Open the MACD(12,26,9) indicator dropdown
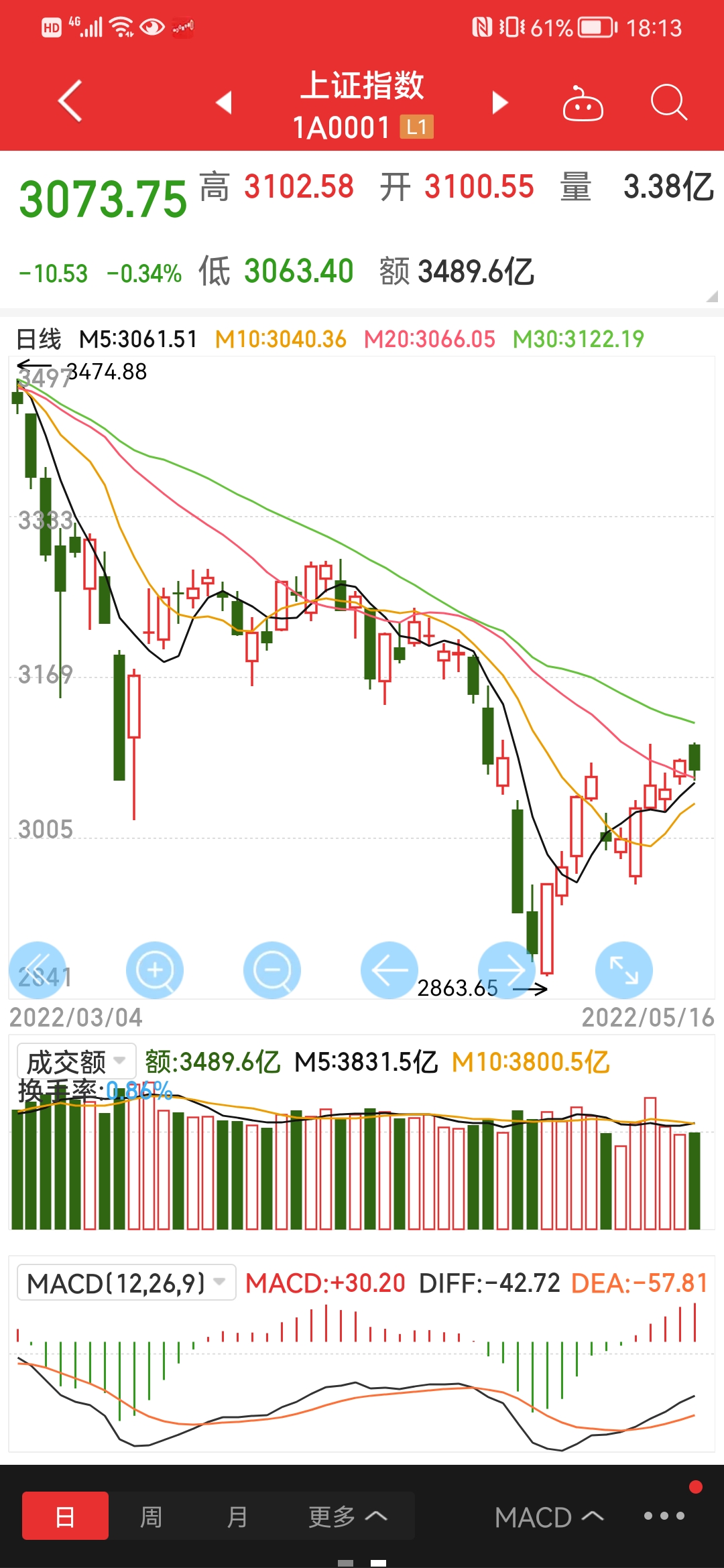Screen dimensions: 724x1568 (126, 1283)
